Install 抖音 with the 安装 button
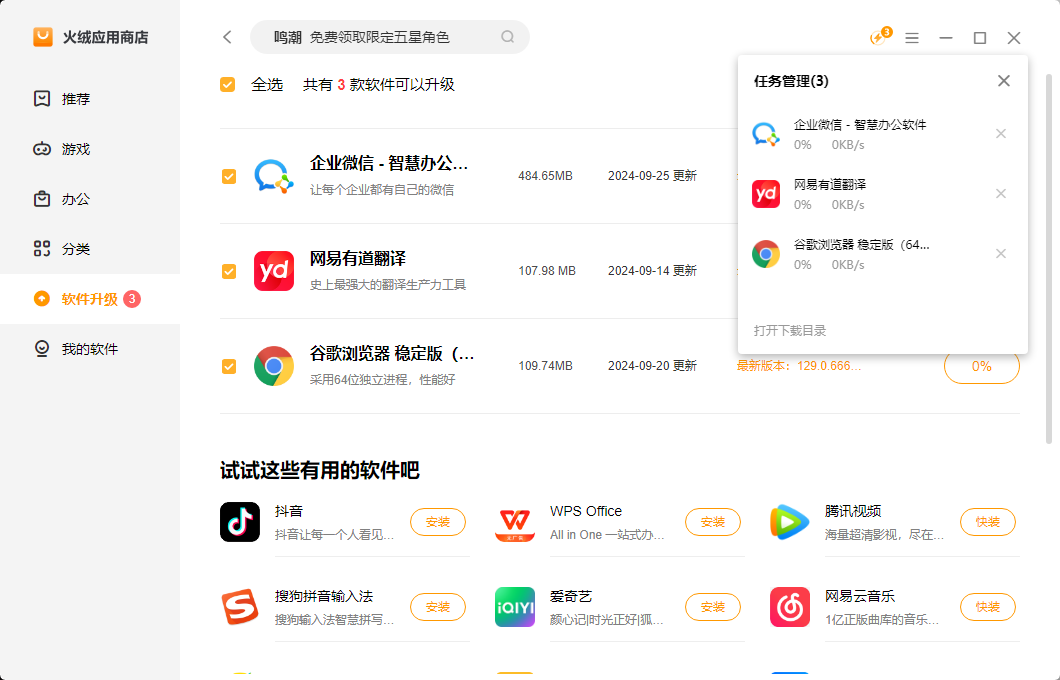The height and width of the screenshot is (680, 1060). [x=438, y=522]
